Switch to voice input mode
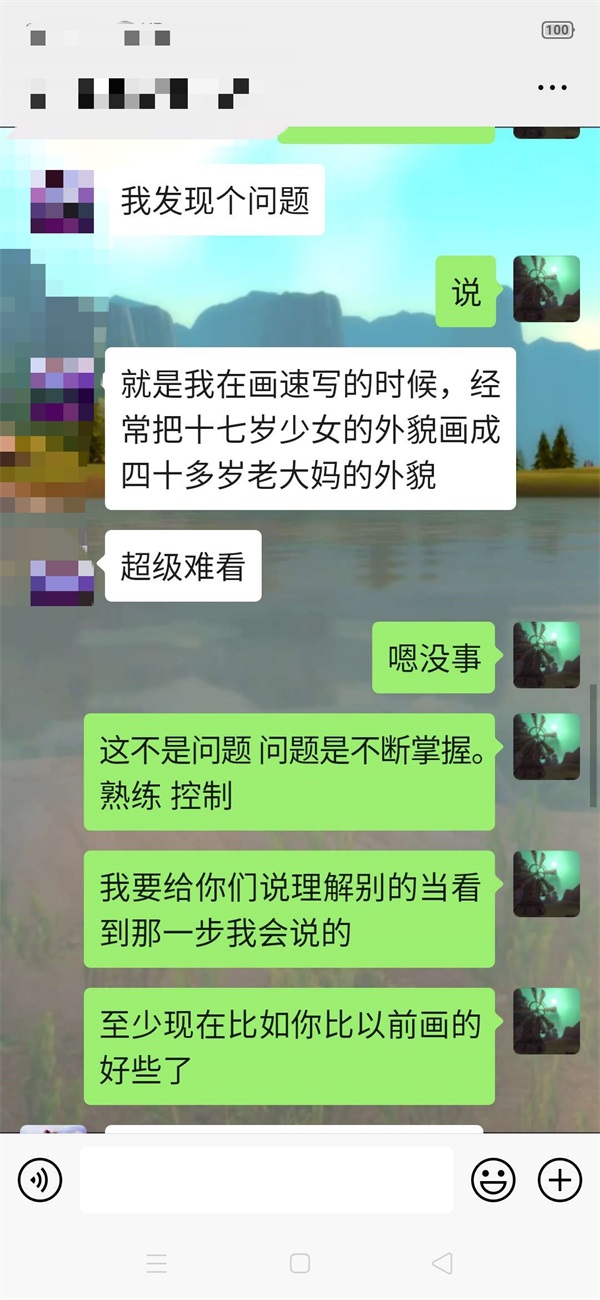Image resolution: width=600 pixels, height=1300 pixels. tap(40, 1180)
